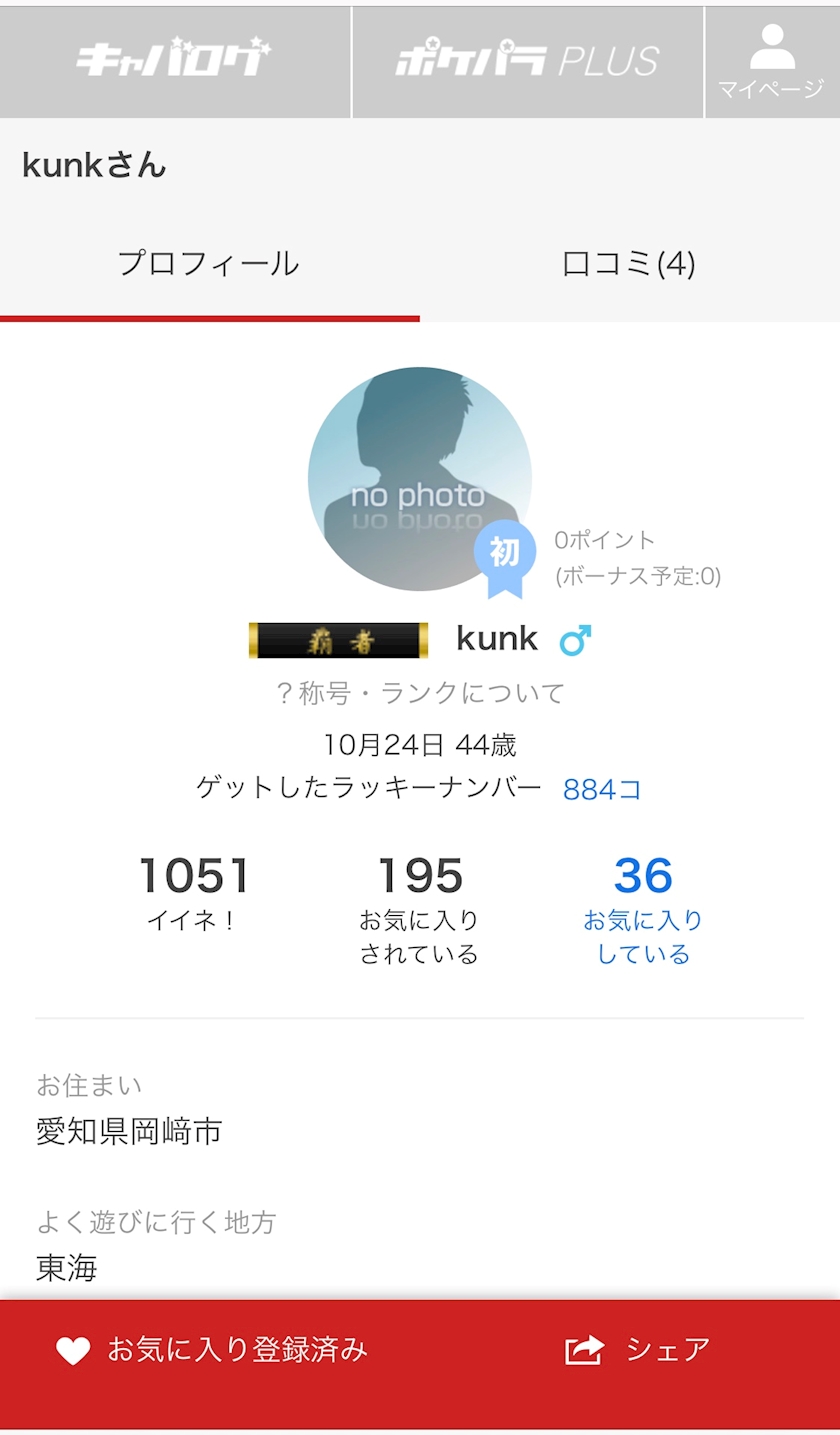This screenshot has width=840, height=1435.
Task: Share this profile with シェア
Action: [x=637, y=1350]
